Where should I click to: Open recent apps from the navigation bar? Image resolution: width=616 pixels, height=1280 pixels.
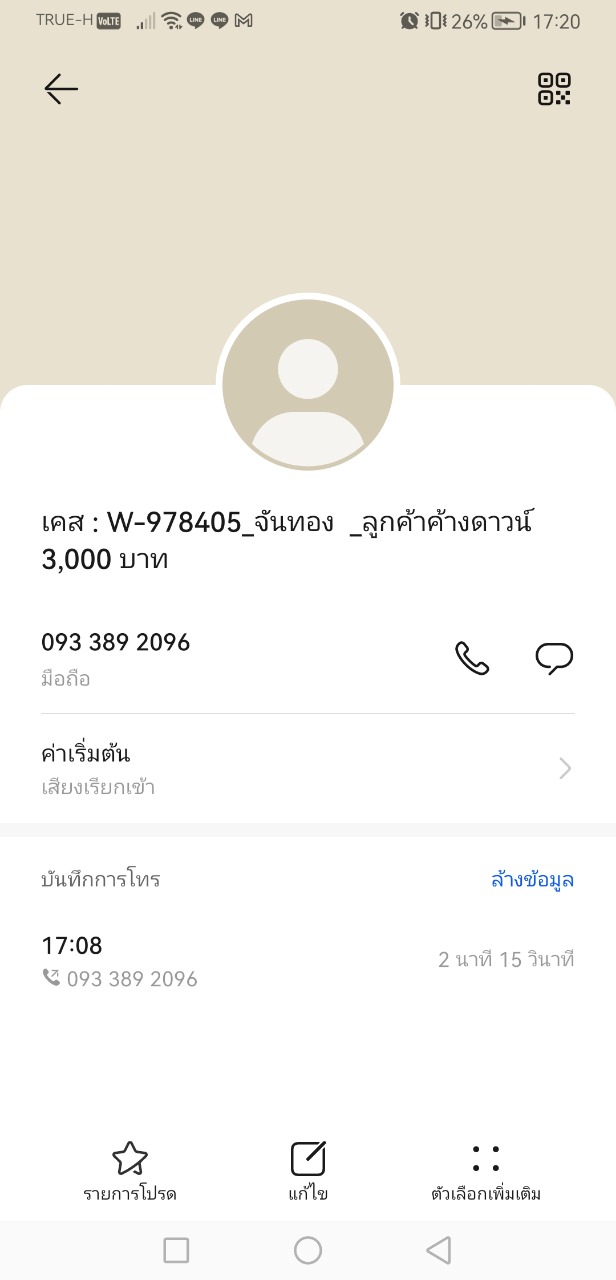(176, 1250)
